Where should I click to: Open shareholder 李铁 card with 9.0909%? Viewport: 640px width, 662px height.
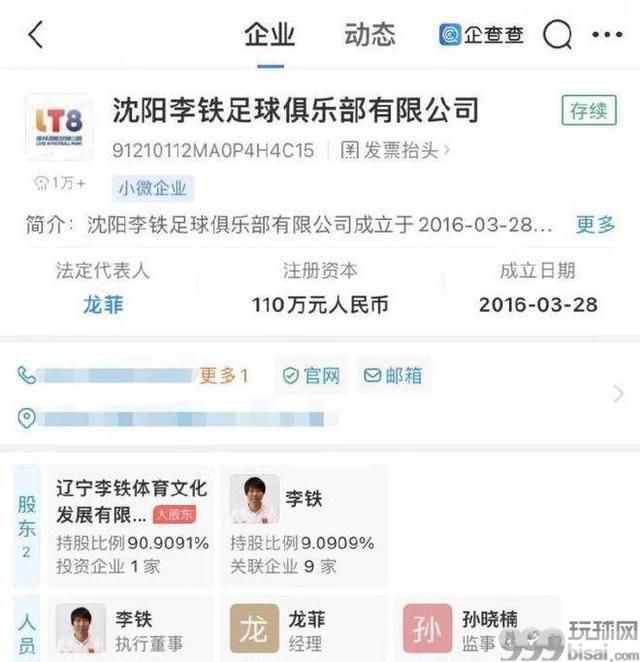303,524
